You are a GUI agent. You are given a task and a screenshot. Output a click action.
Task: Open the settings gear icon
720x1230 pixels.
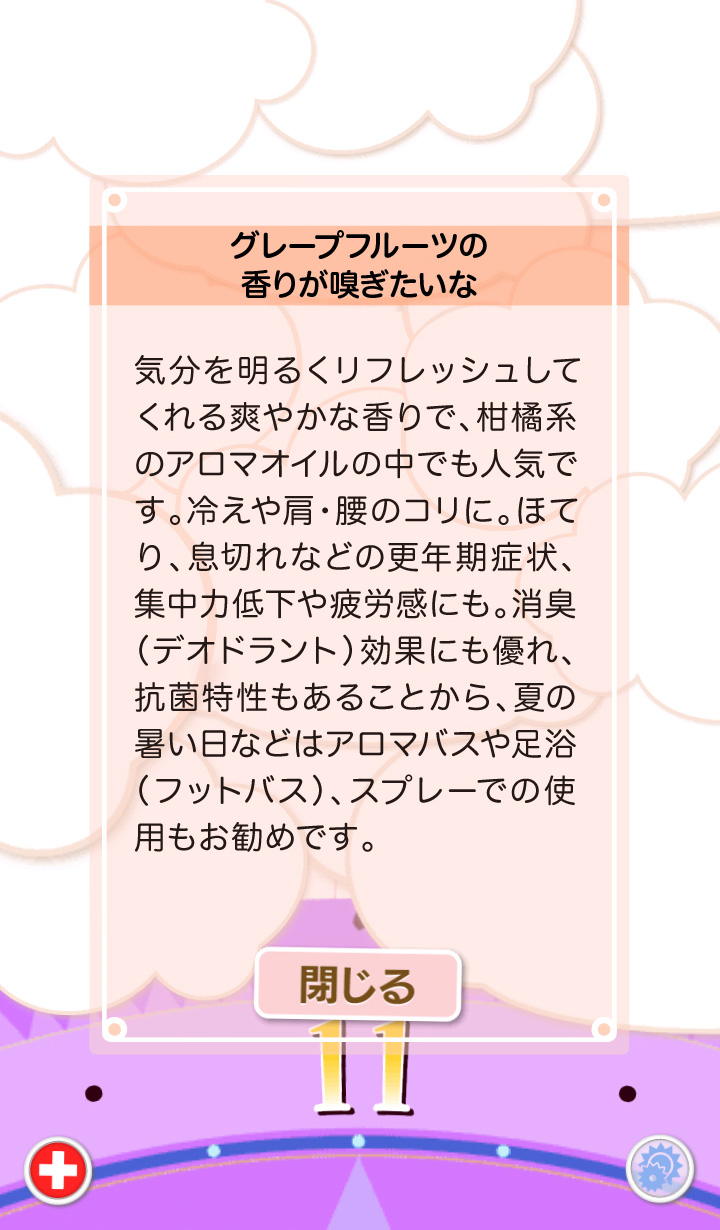pyautogui.click(x=660, y=1168)
